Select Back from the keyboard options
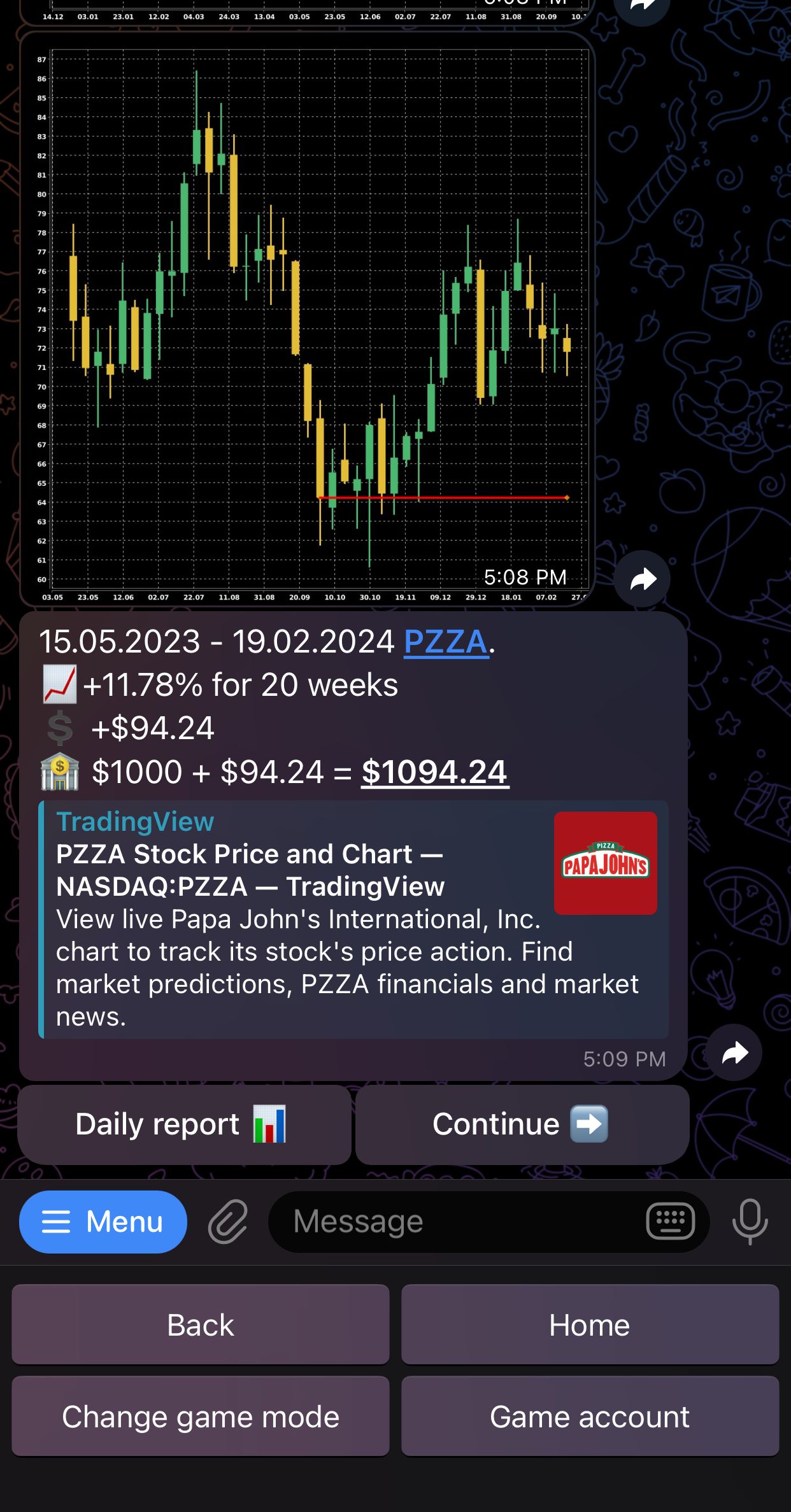Image resolution: width=791 pixels, height=1512 pixels. pos(201,1325)
